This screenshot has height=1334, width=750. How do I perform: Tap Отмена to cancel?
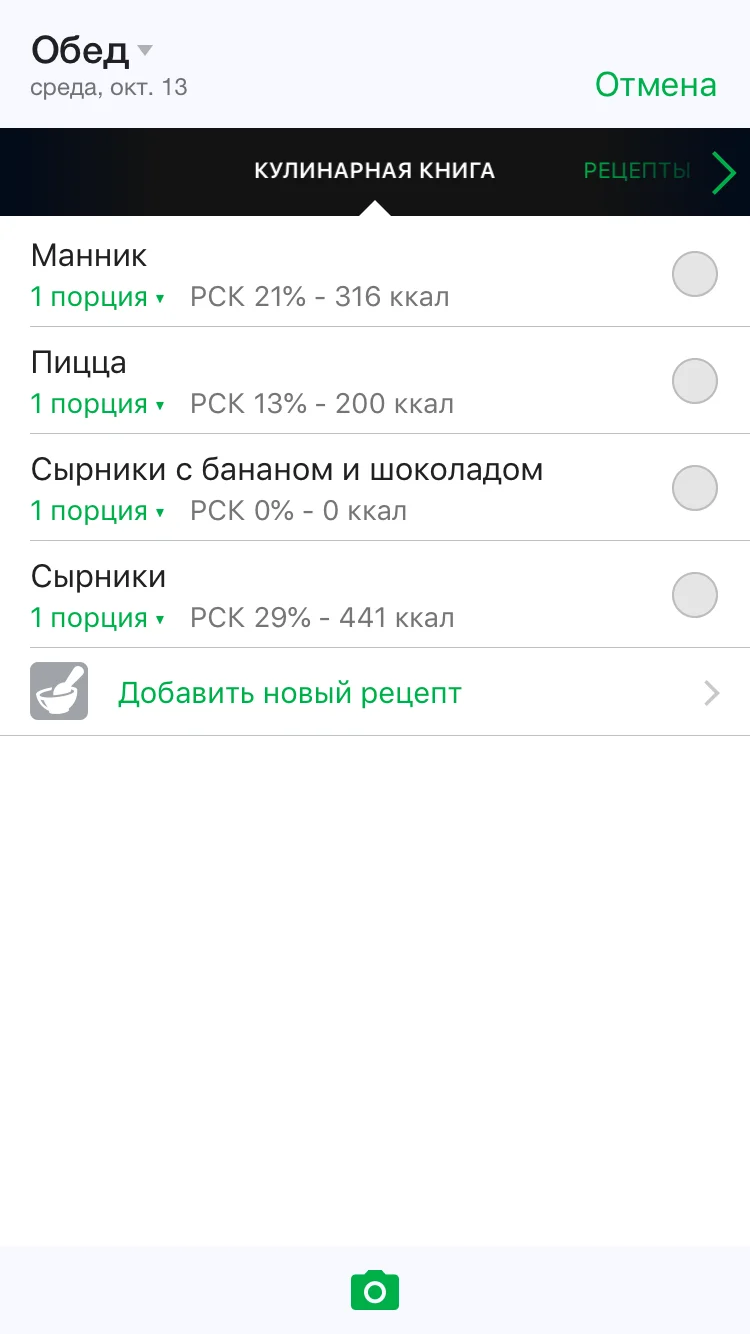(x=655, y=85)
